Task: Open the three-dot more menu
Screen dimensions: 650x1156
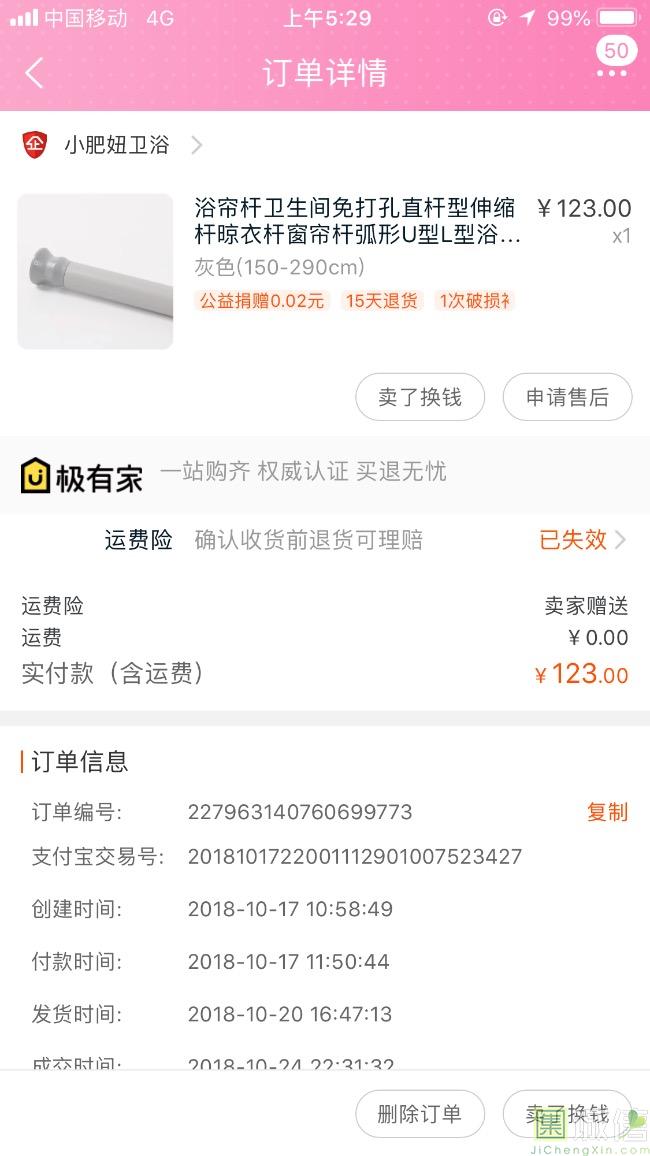Action: click(612, 73)
